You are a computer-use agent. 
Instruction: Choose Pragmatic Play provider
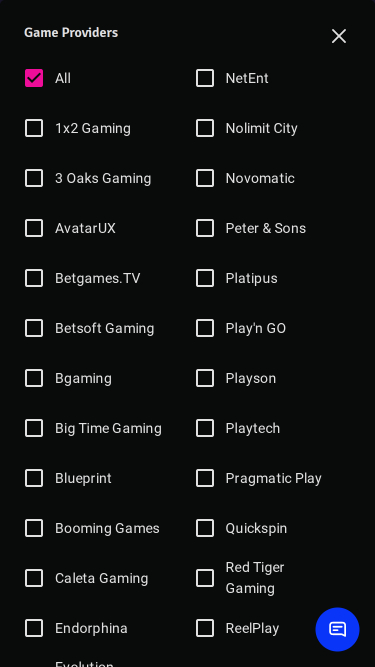[205, 478]
